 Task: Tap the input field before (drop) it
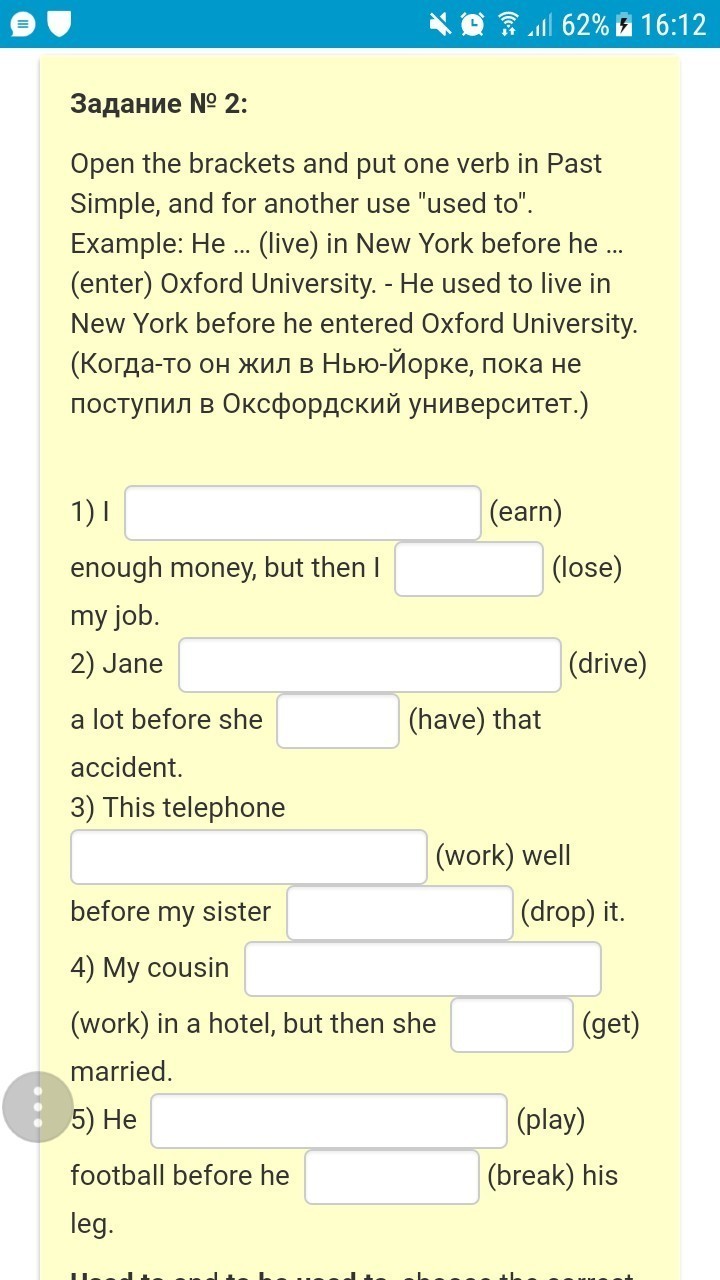tap(400, 913)
